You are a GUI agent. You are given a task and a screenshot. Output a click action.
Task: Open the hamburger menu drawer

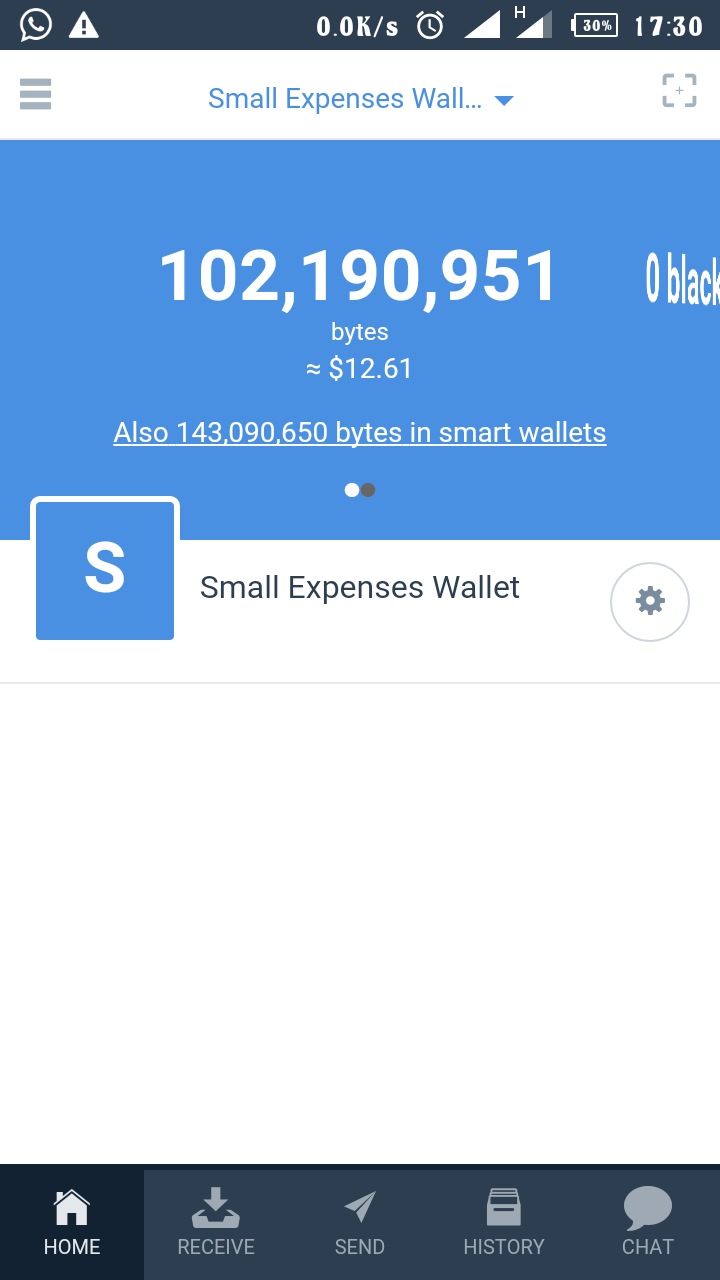(x=35, y=94)
